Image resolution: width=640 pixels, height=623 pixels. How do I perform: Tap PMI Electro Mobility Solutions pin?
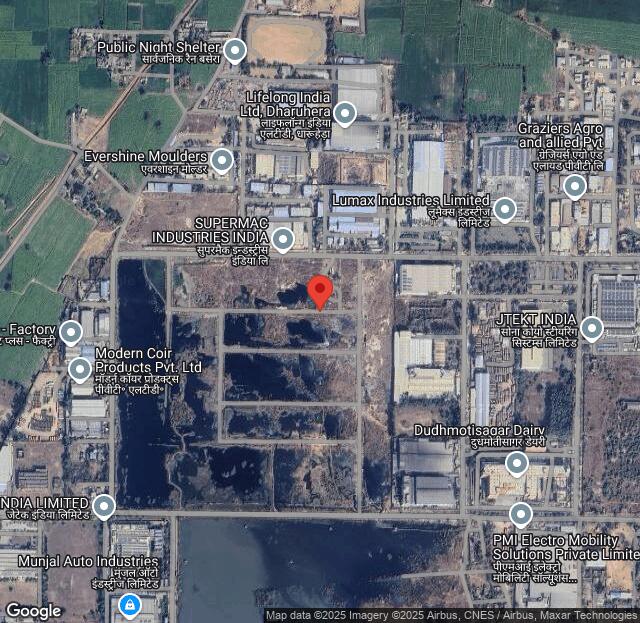click(x=521, y=514)
